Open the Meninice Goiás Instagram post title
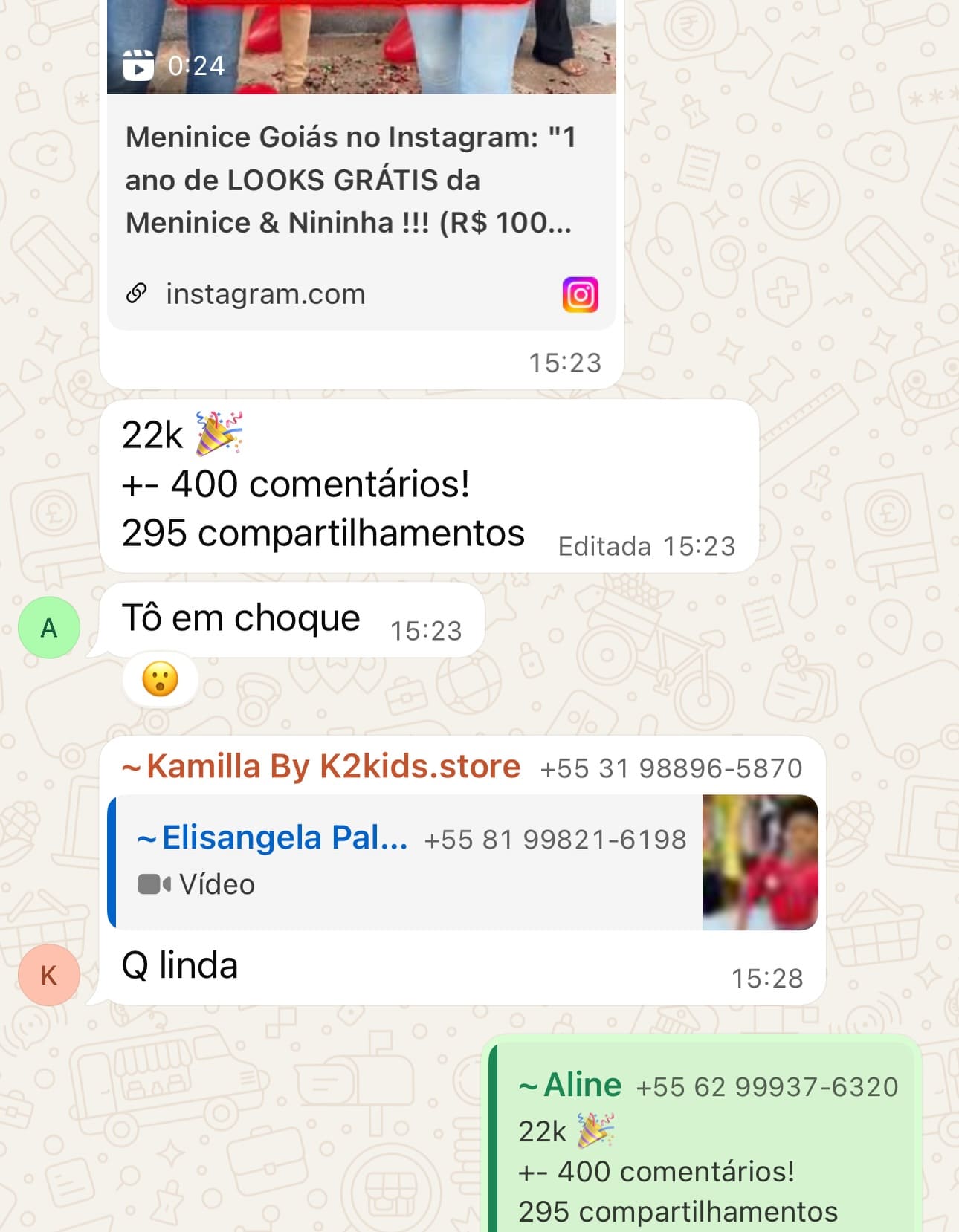959x1232 pixels. pyautogui.click(x=349, y=180)
